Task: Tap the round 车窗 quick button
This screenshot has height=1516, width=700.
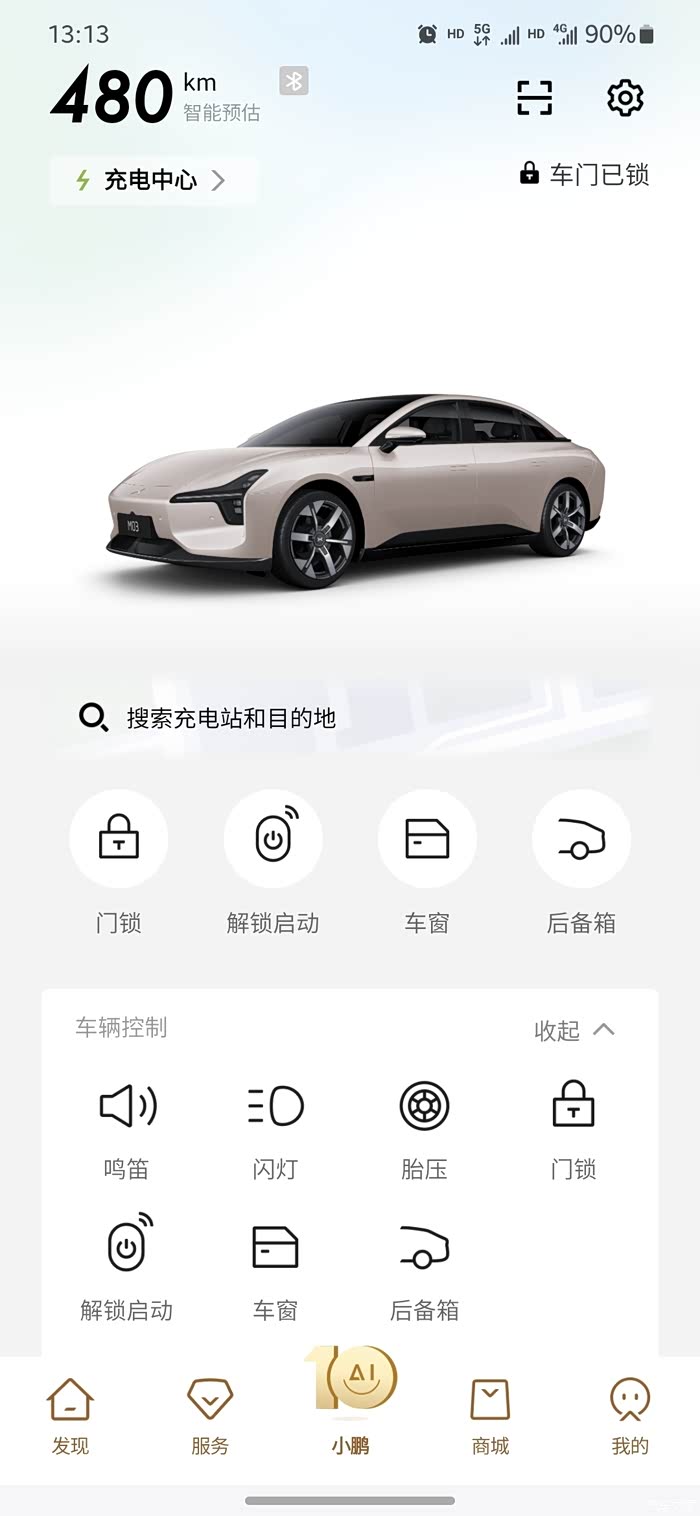Action: click(x=427, y=839)
